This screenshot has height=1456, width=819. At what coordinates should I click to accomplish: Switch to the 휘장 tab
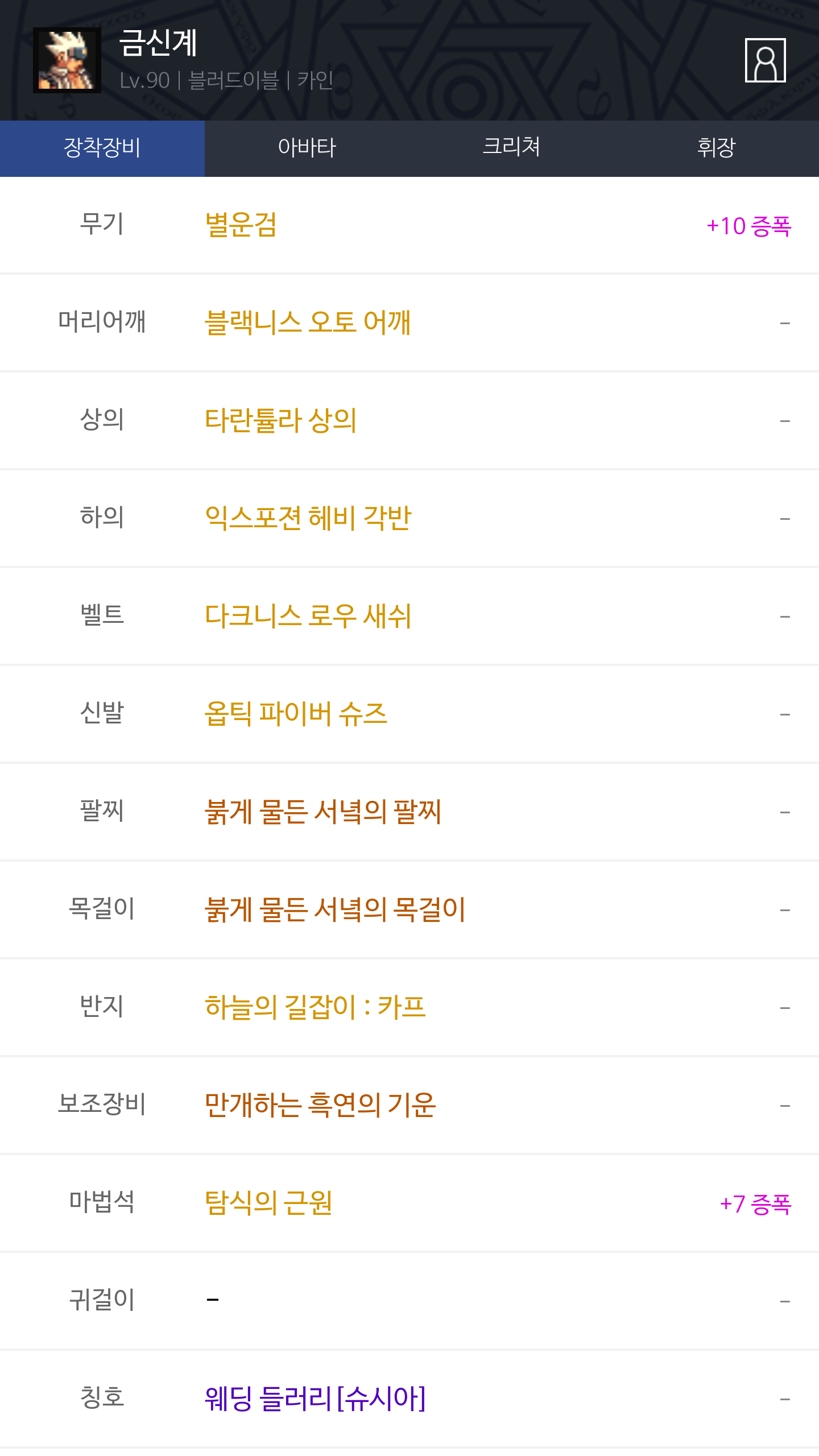(x=716, y=148)
